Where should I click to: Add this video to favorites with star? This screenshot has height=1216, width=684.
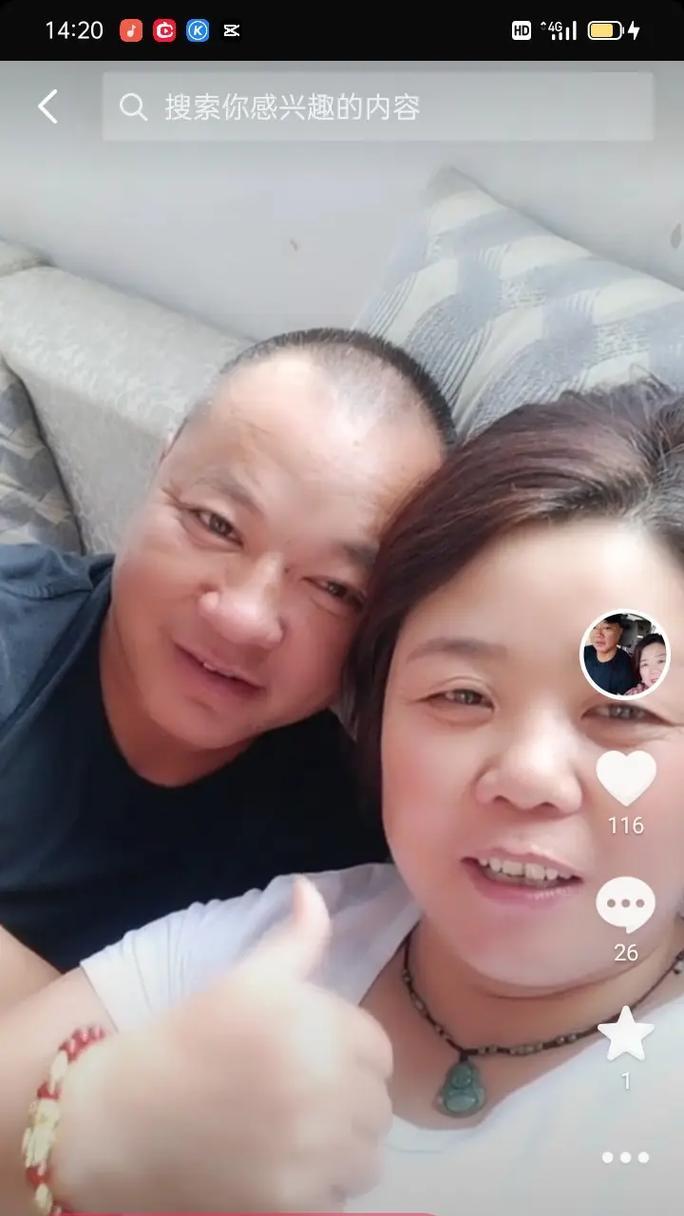(x=626, y=1035)
